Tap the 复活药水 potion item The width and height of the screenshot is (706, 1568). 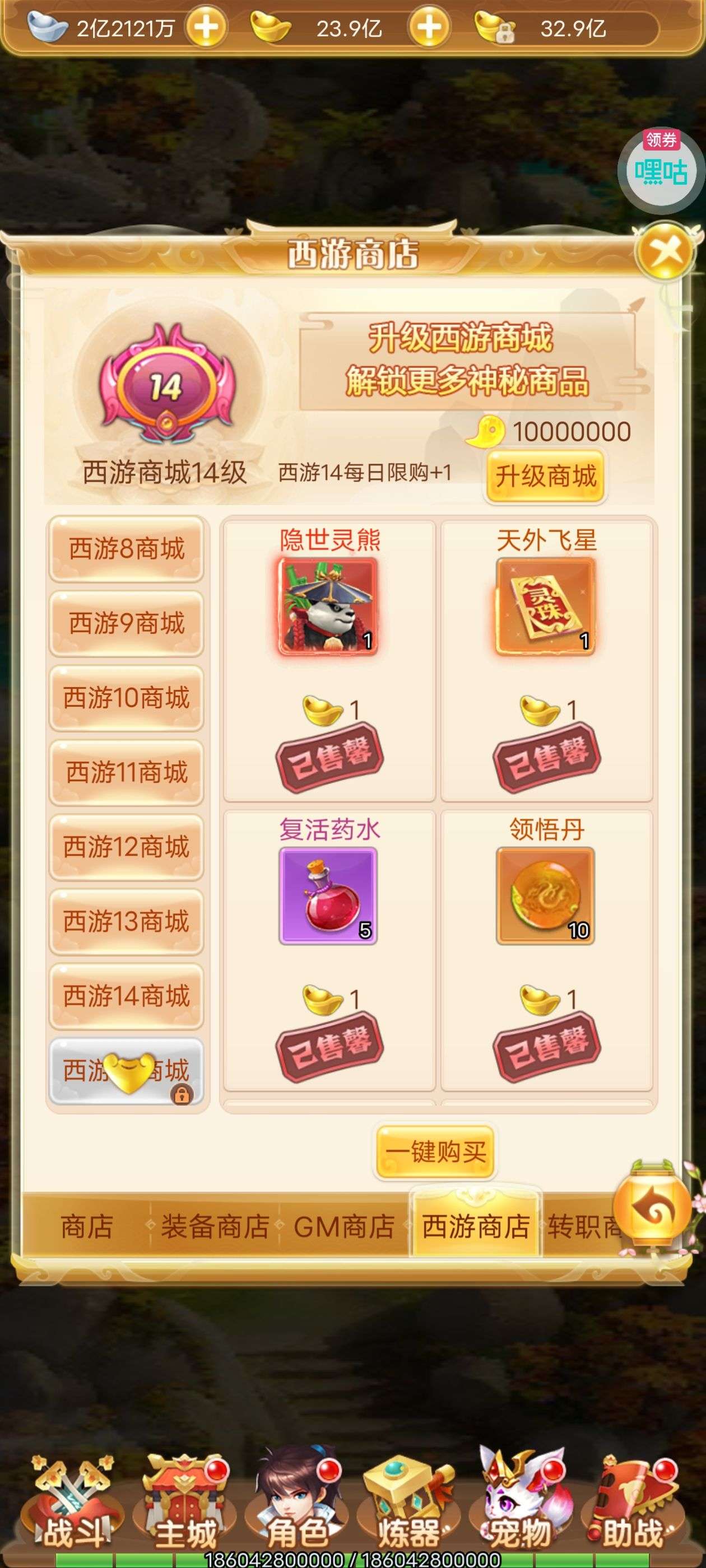click(x=328, y=895)
